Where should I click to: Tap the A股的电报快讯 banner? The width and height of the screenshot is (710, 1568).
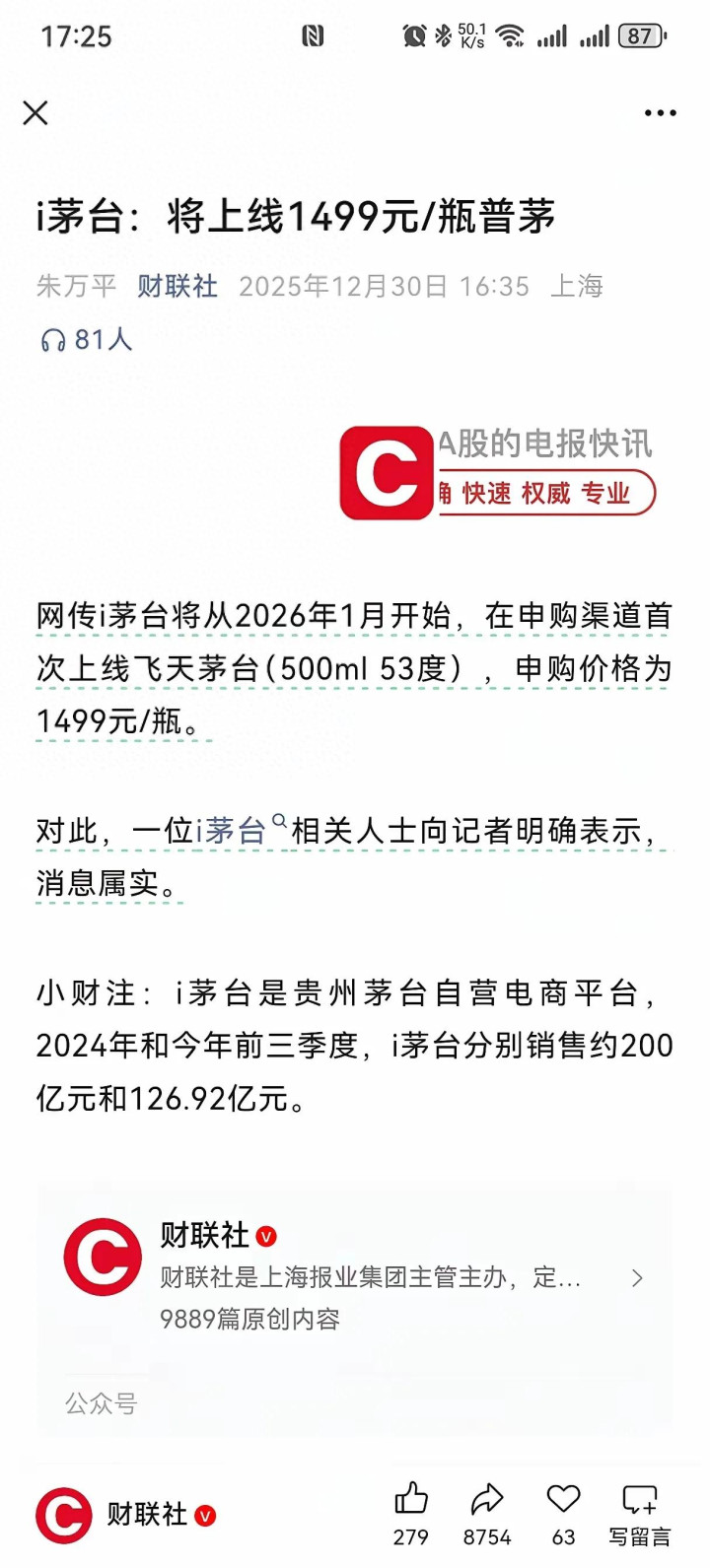[x=498, y=472]
